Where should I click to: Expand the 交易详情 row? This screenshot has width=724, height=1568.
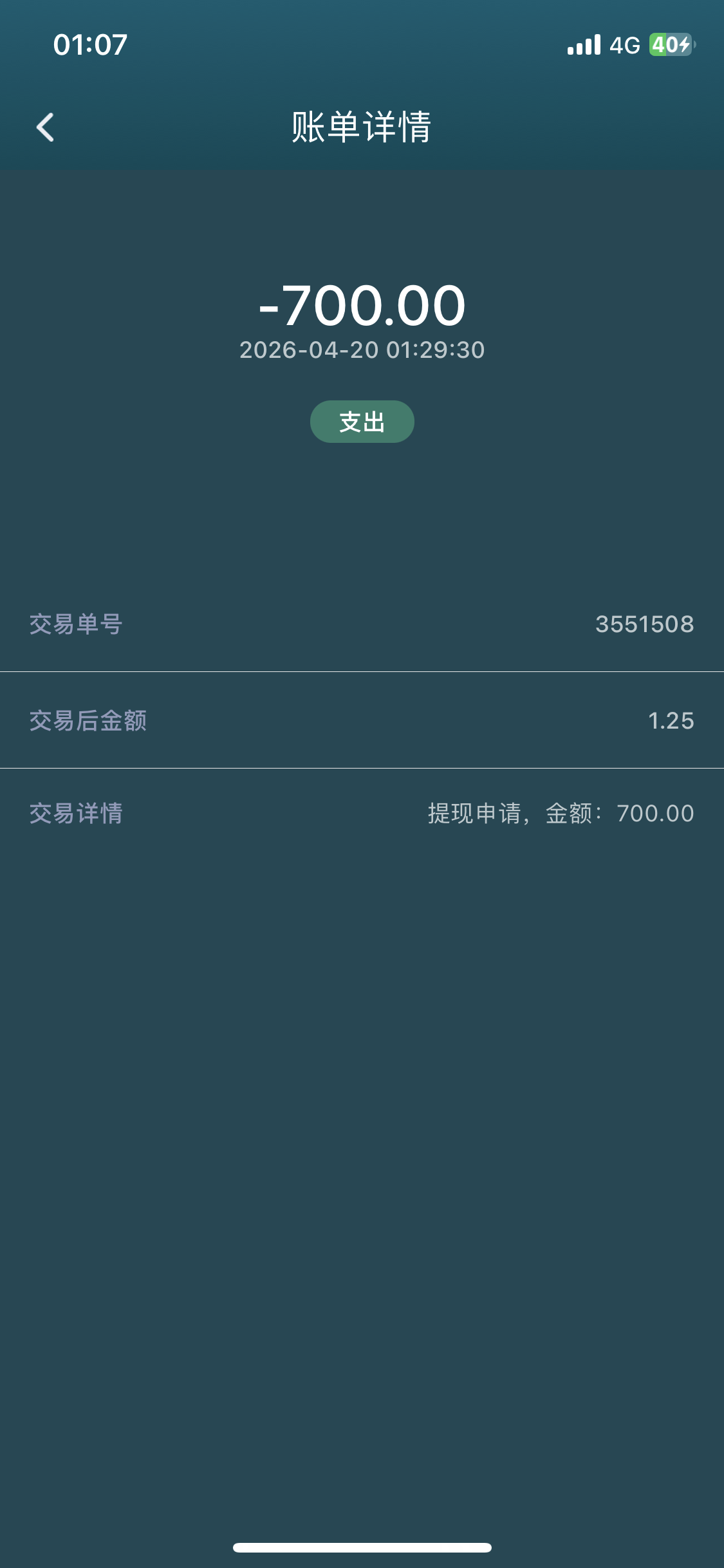point(362,813)
